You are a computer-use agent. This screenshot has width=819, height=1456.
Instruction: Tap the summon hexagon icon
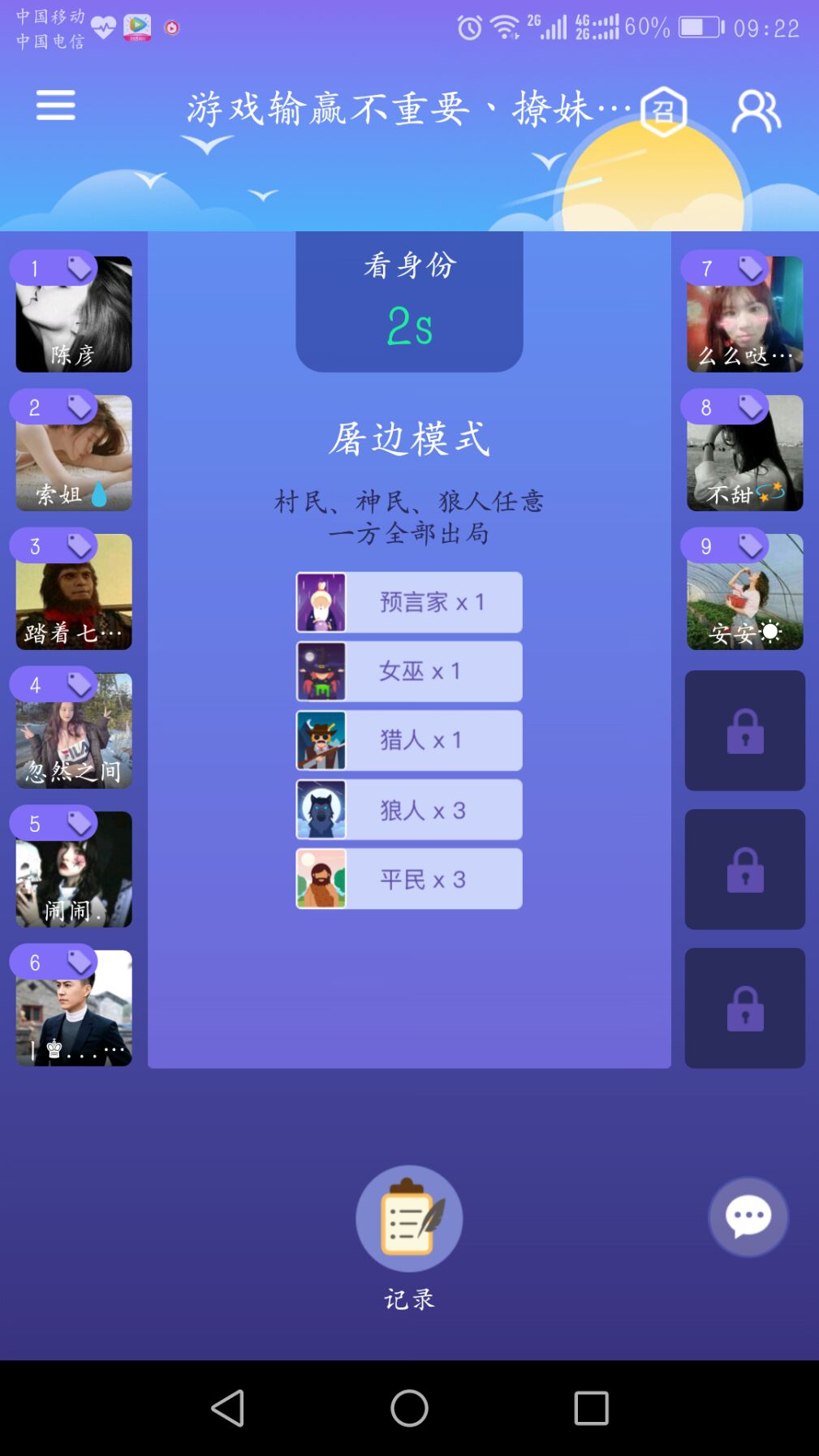663,111
